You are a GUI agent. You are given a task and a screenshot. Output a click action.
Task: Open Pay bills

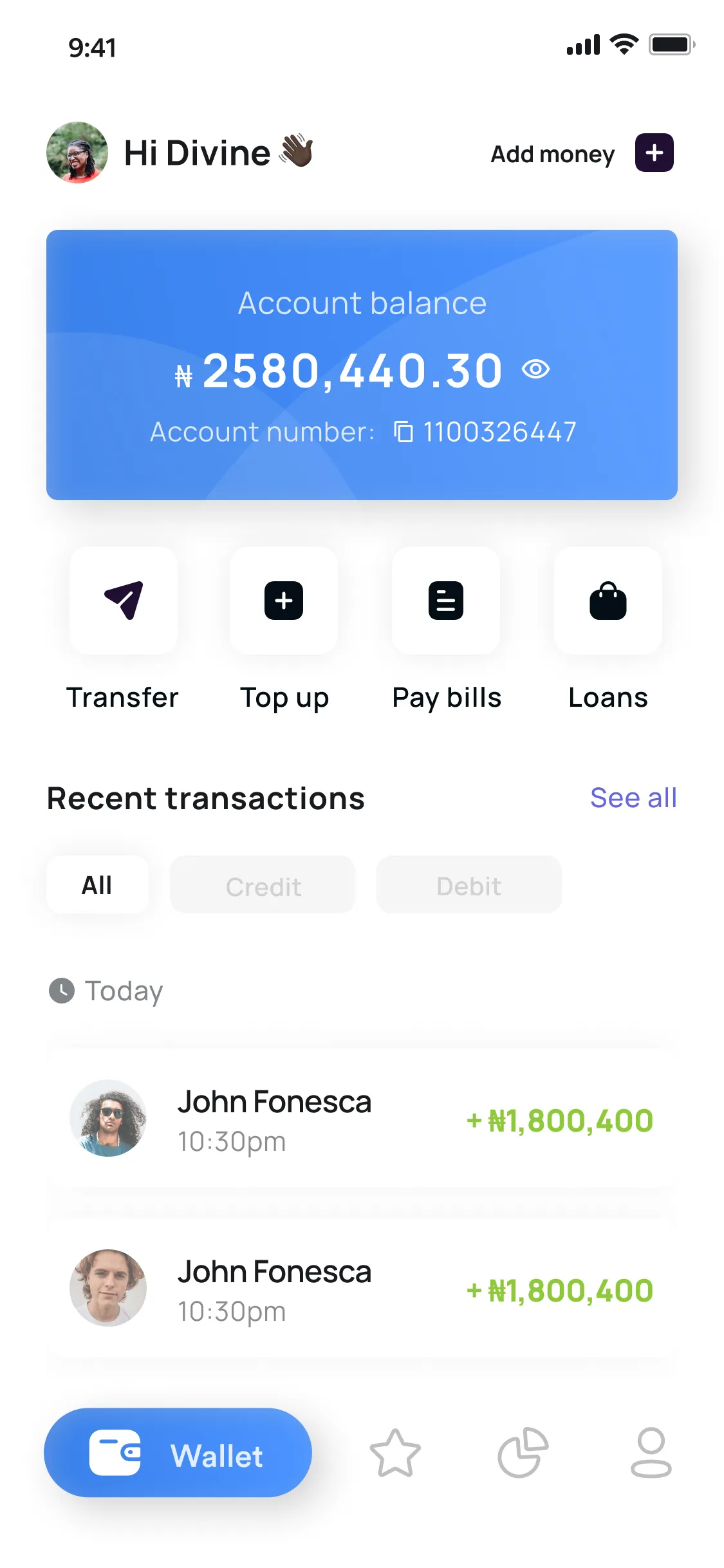[446, 601]
